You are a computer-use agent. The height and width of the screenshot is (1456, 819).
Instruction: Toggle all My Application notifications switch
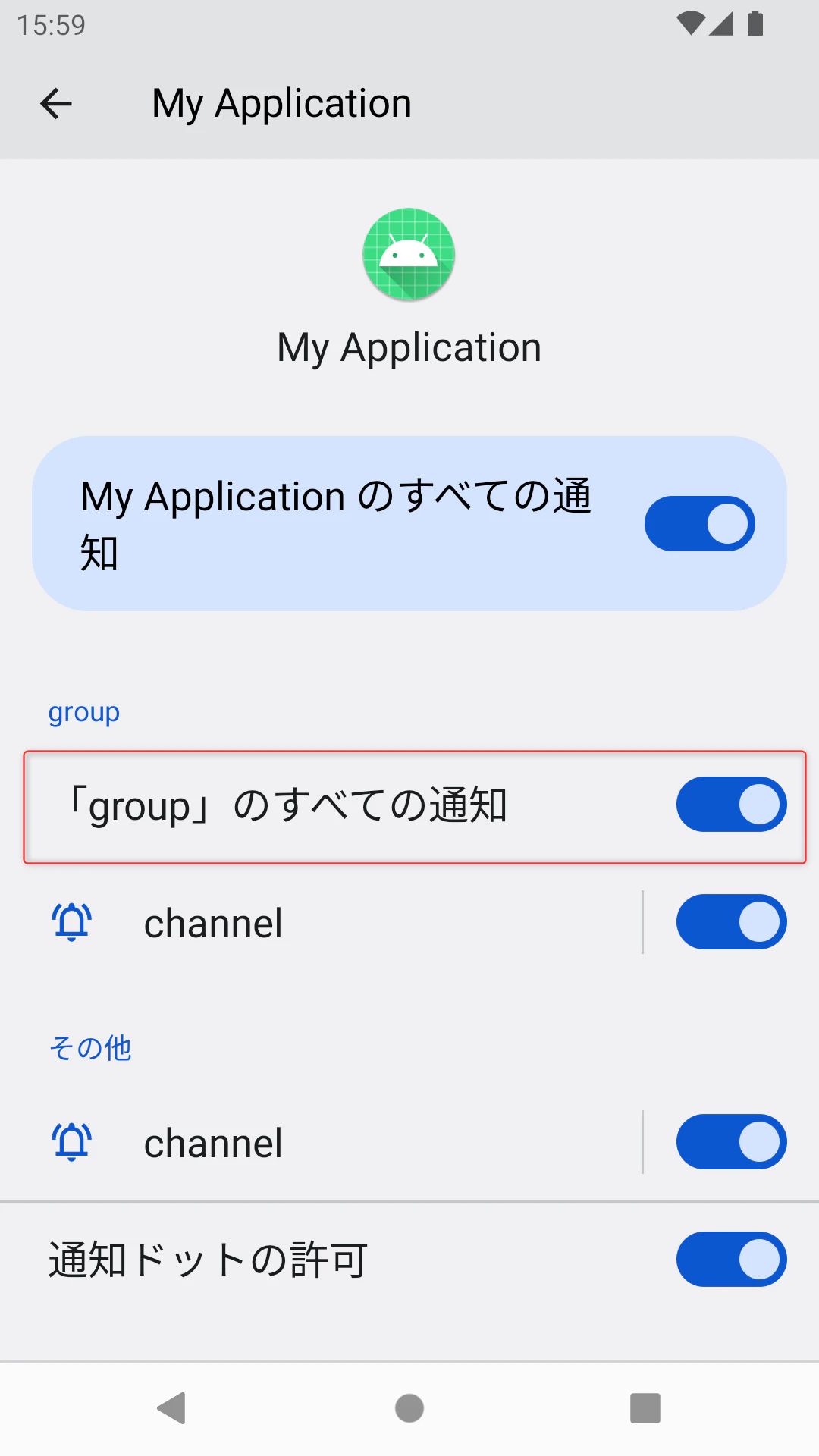tap(699, 524)
